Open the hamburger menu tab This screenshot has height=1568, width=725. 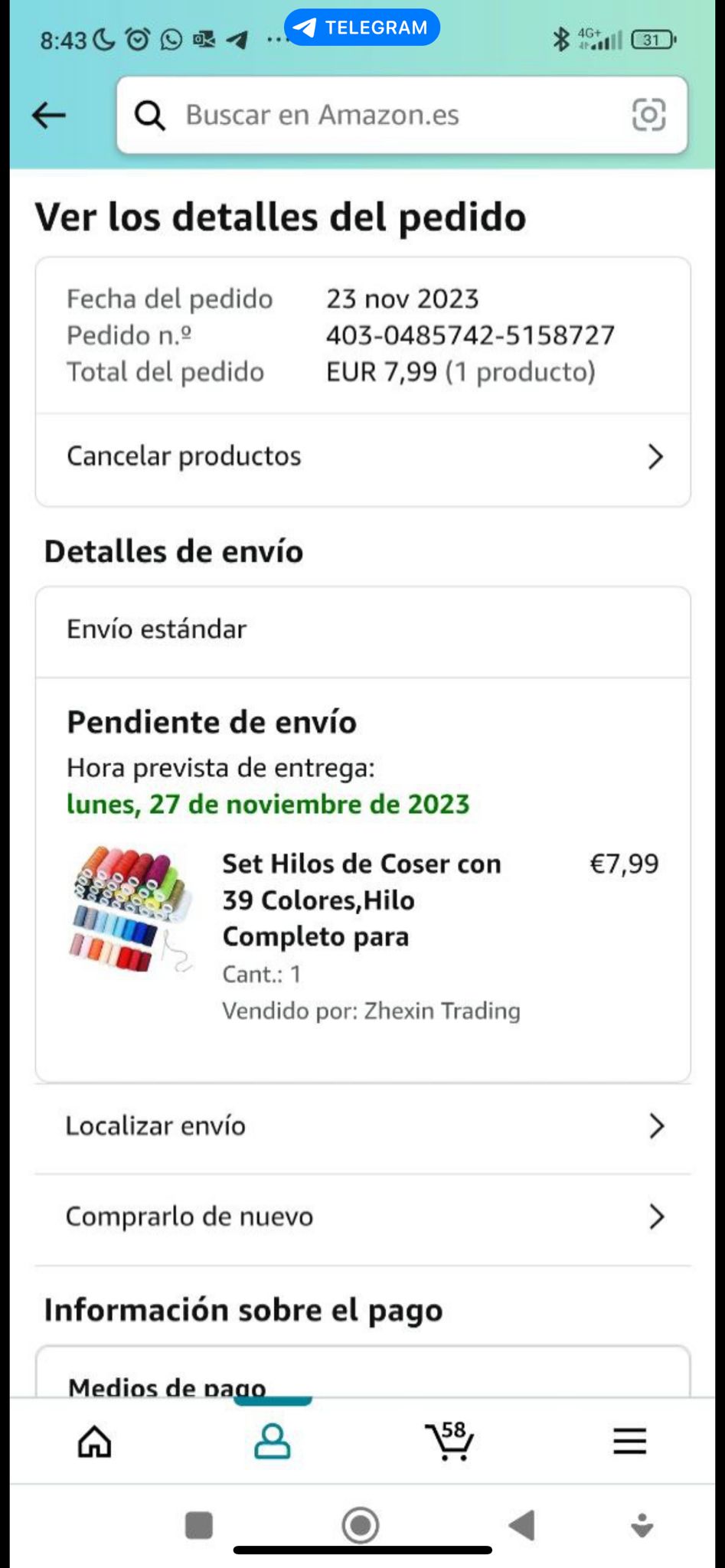629,1442
